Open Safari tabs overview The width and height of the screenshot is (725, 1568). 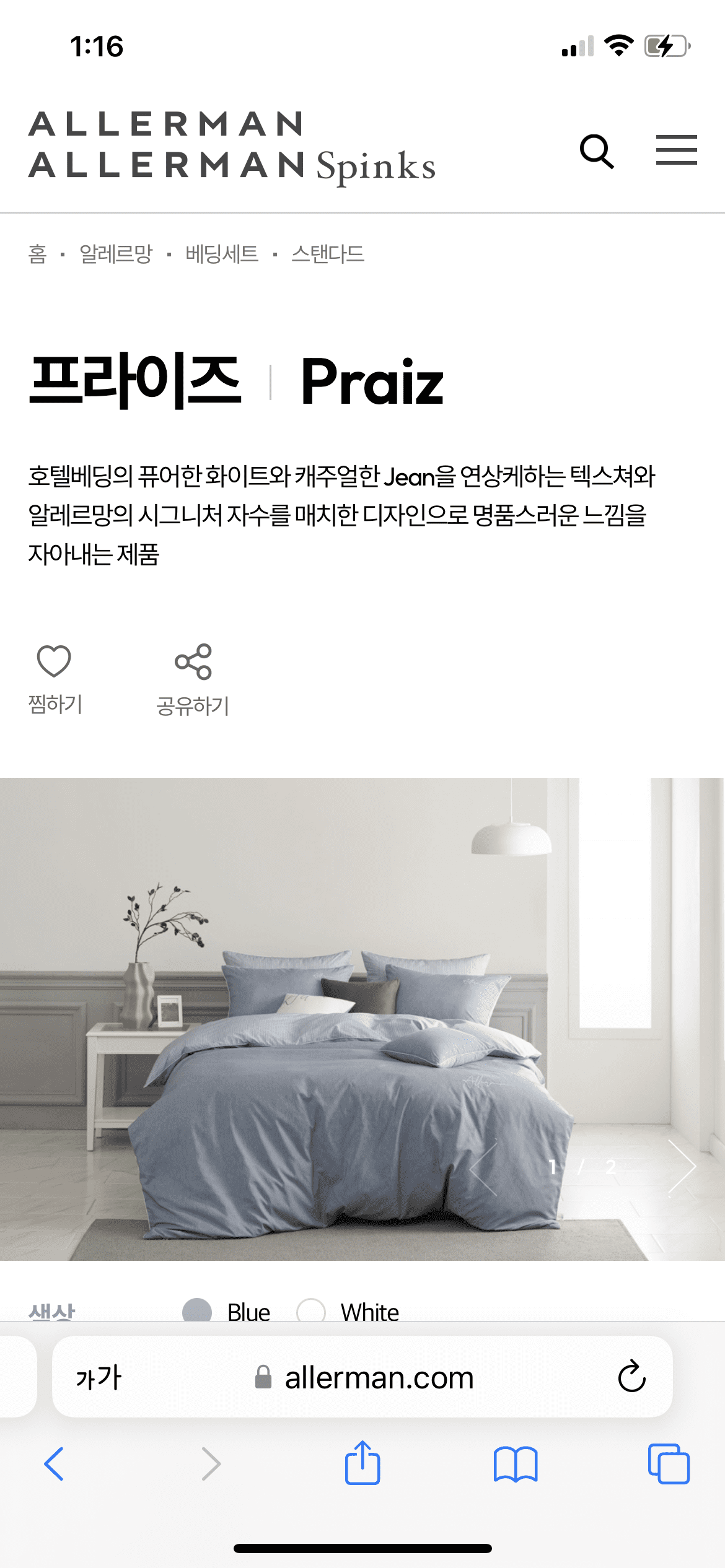click(668, 1464)
